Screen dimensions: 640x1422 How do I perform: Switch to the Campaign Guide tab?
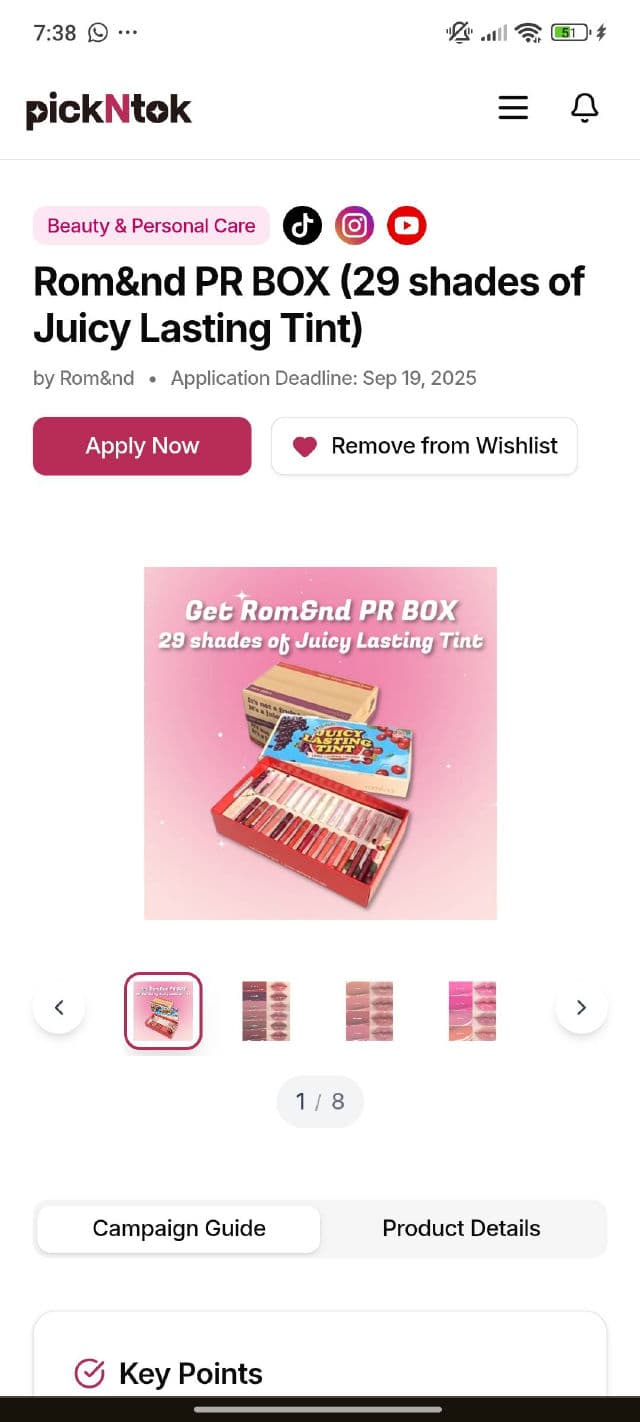point(179,1228)
